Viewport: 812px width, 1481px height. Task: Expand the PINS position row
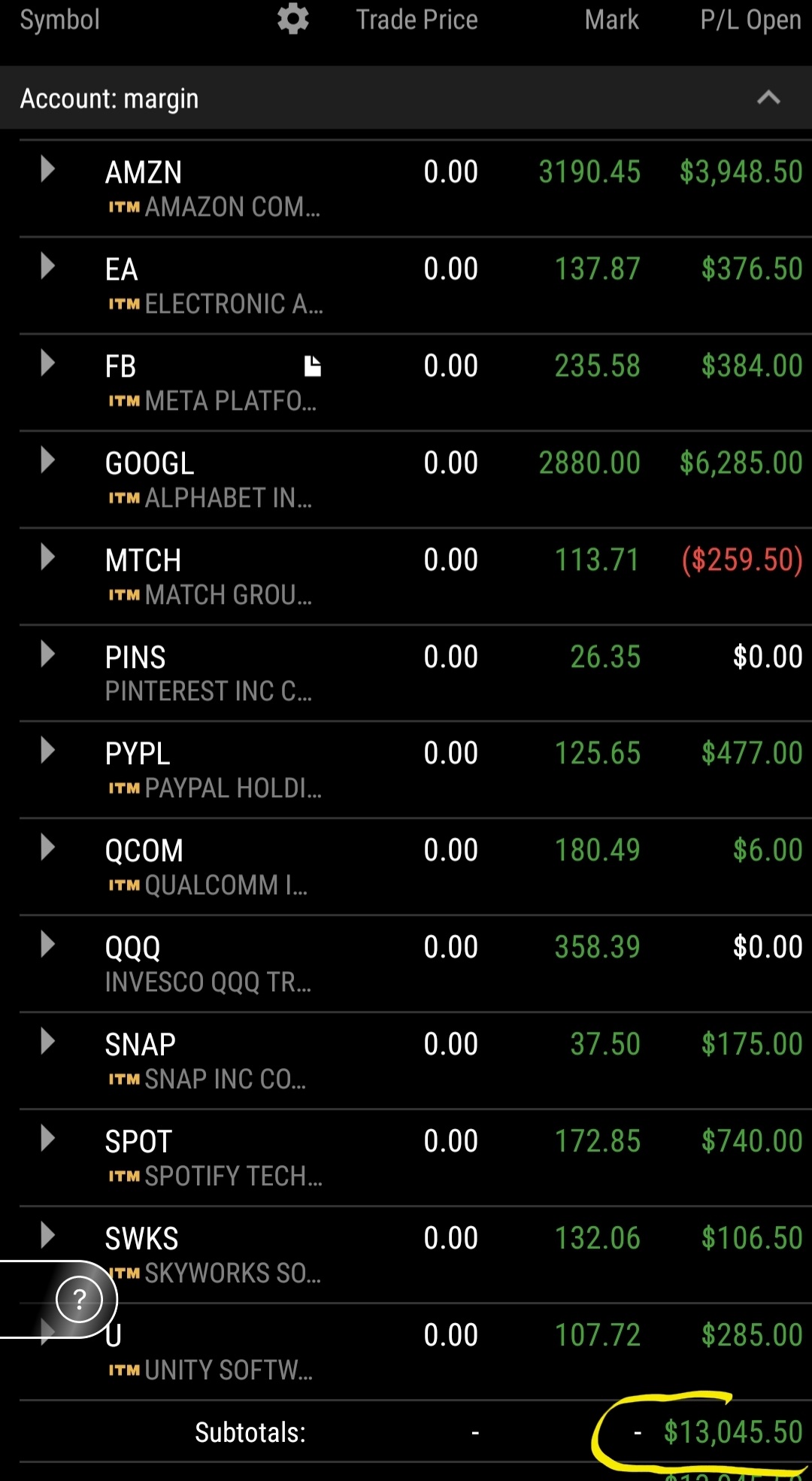[x=47, y=654]
